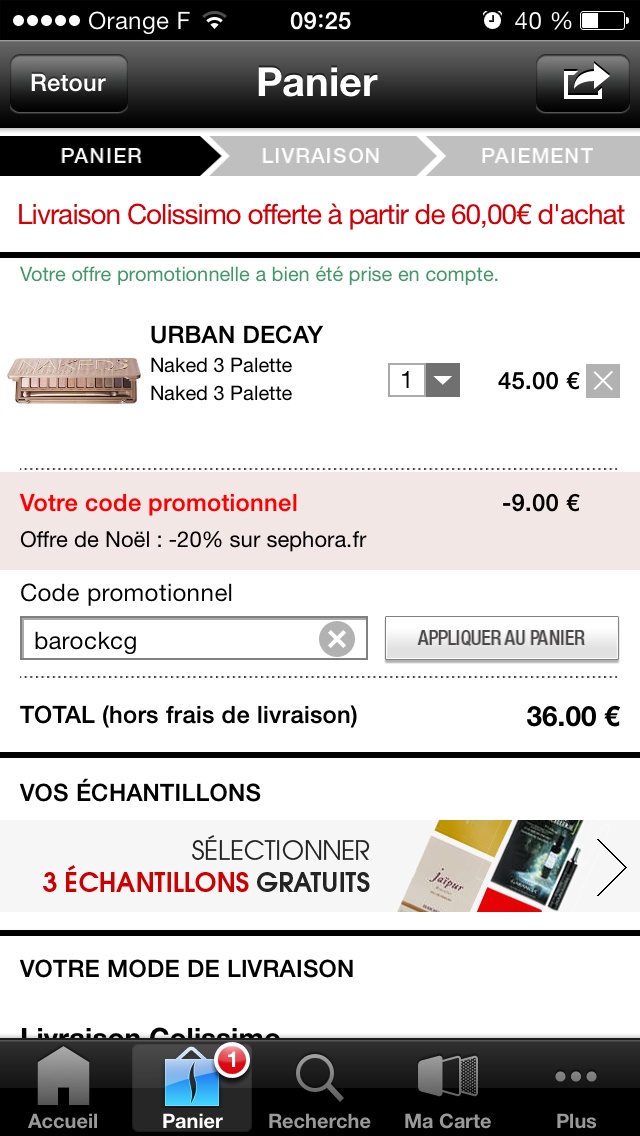The width and height of the screenshot is (640, 1136).
Task: Select 3 free samples banner
Action: point(320,866)
